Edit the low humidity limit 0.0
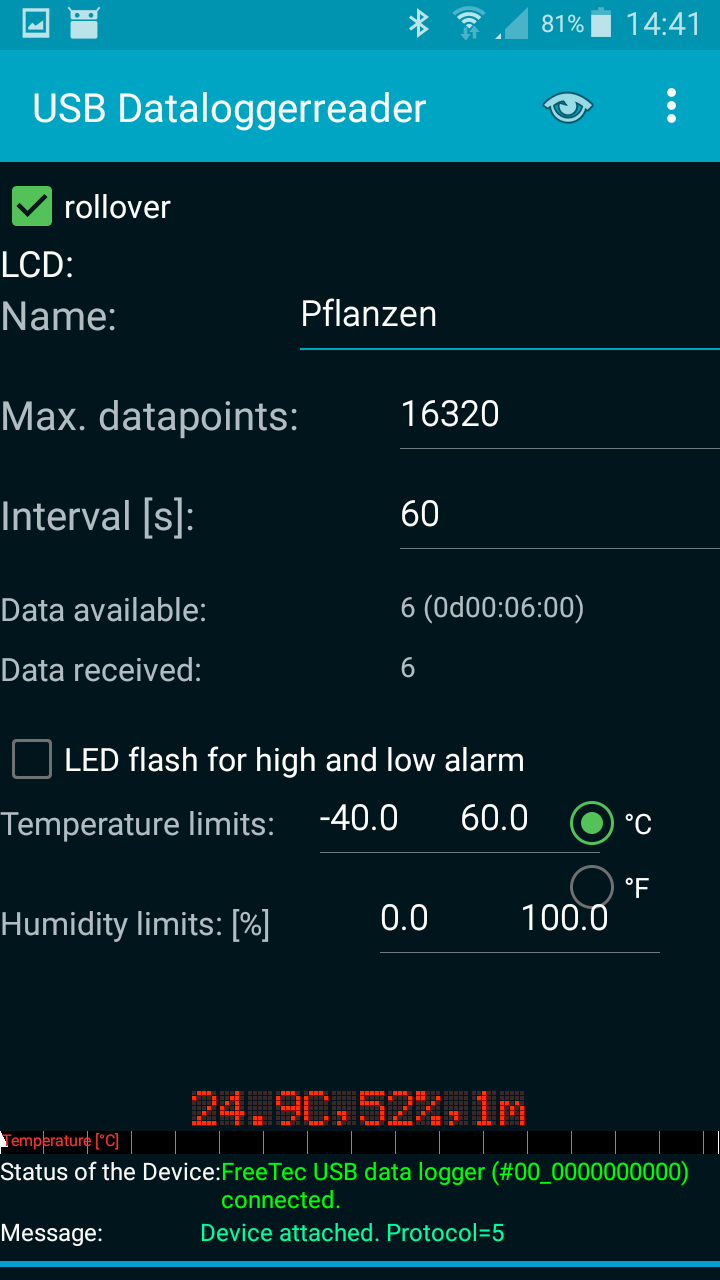This screenshot has width=720, height=1280. point(405,919)
